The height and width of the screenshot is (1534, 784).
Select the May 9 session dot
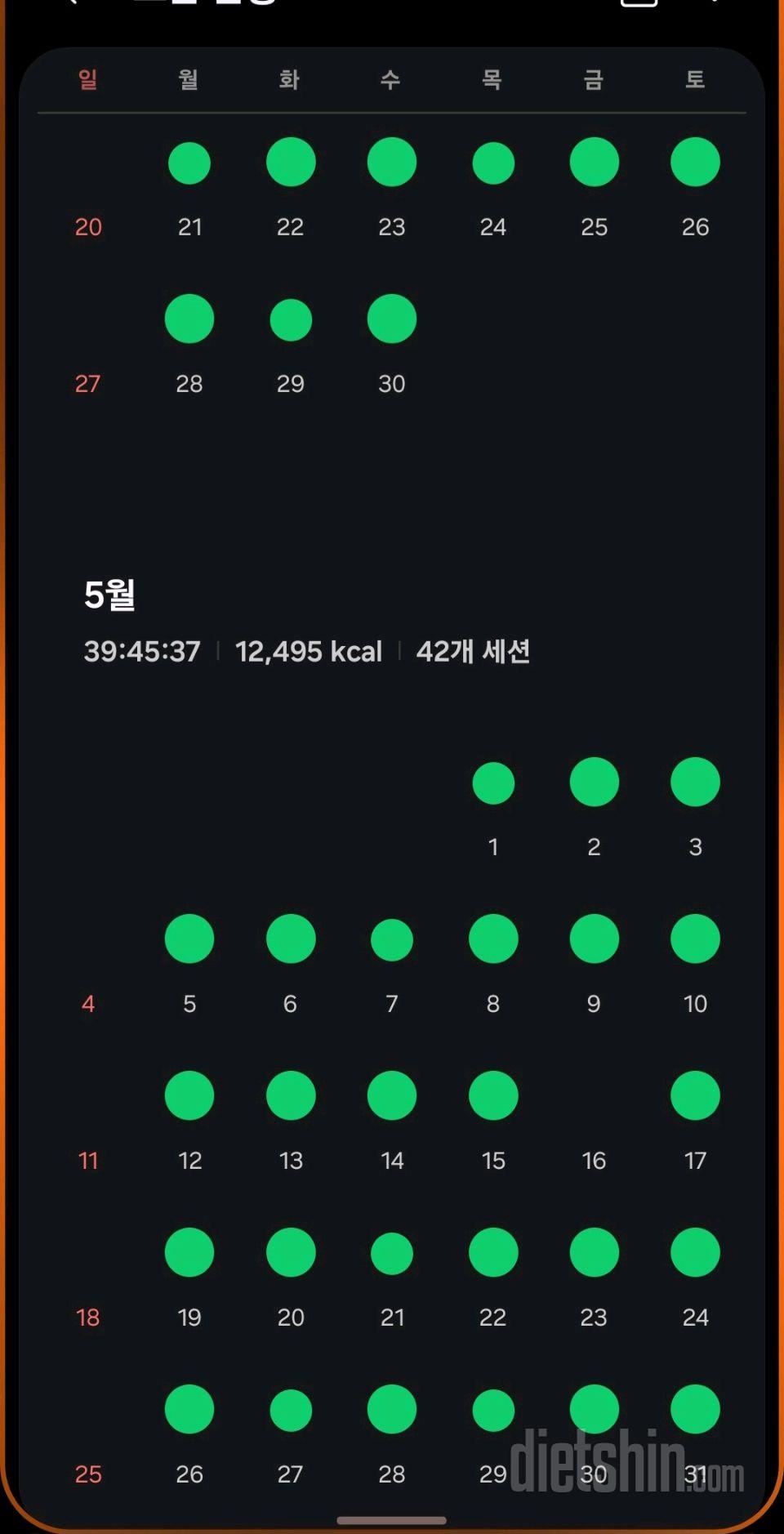[x=594, y=939]
